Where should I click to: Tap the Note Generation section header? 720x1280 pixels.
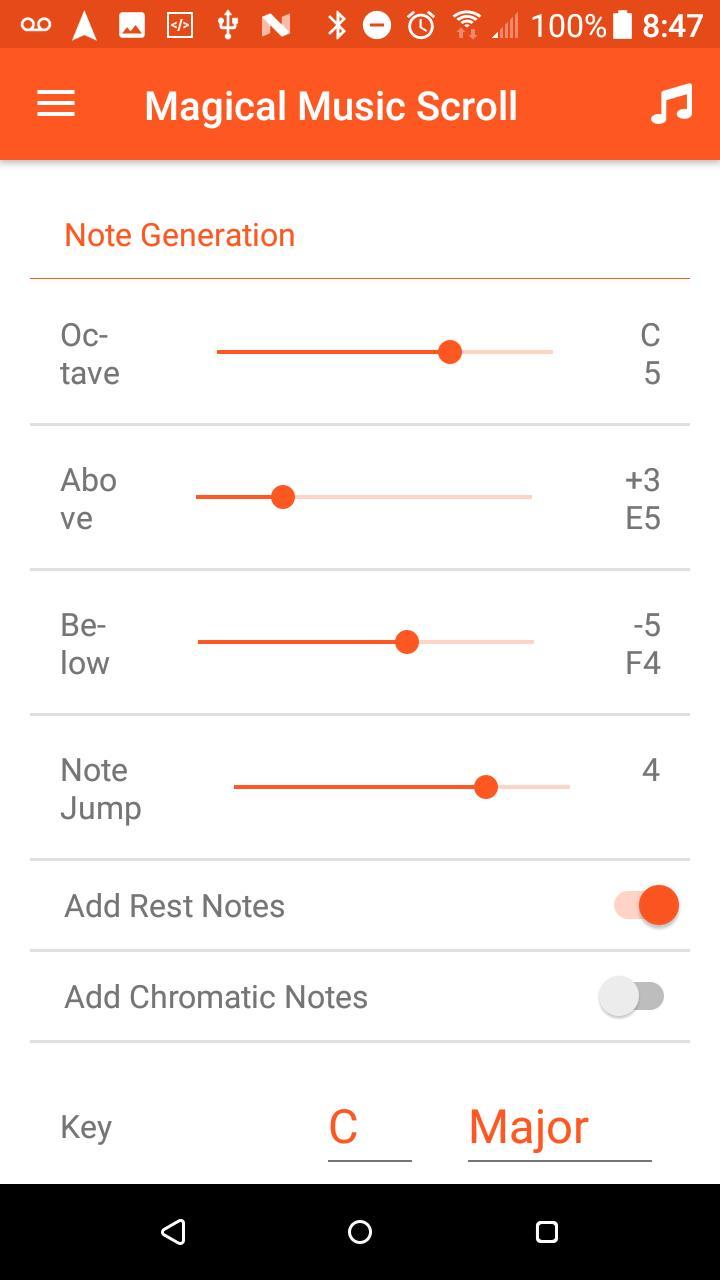(180, 234)
